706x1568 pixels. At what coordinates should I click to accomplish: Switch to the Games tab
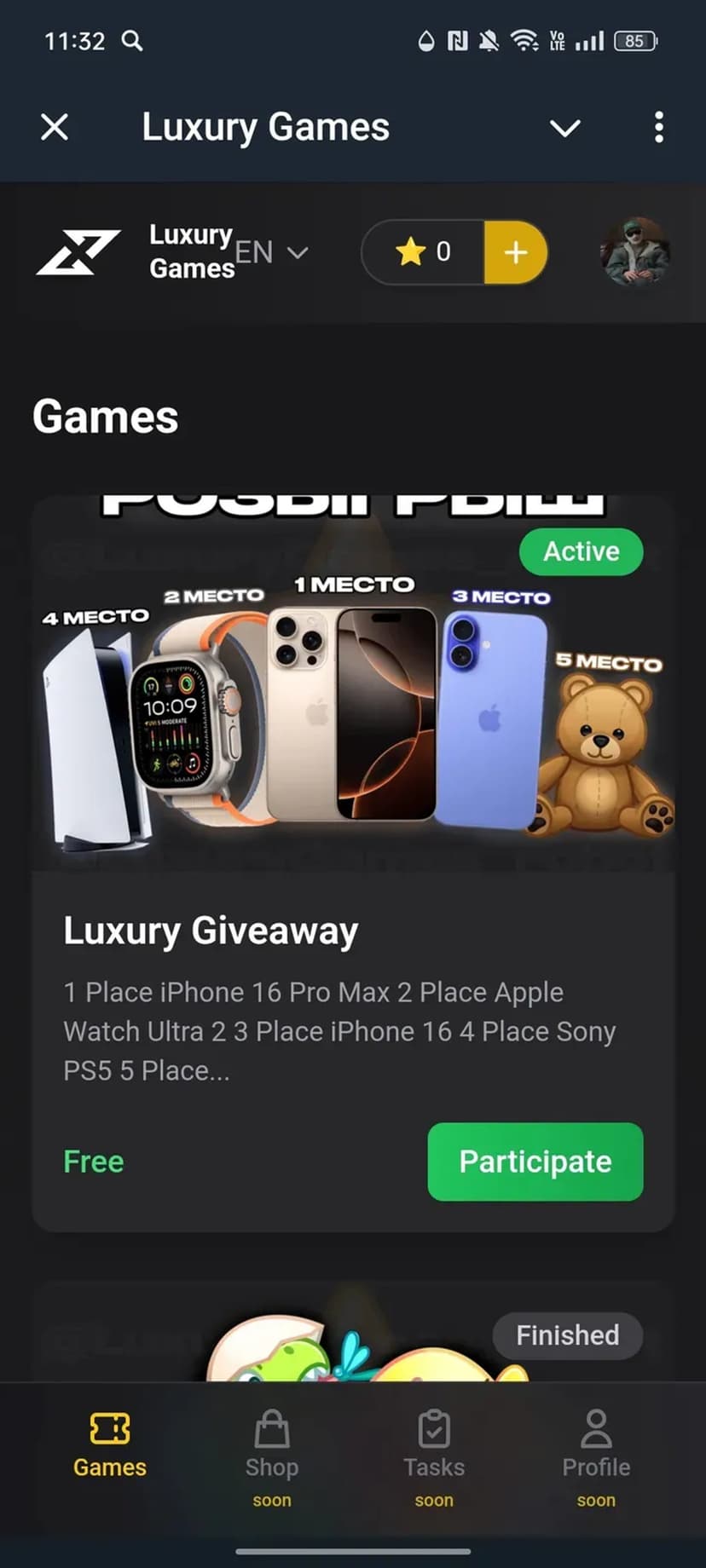(110, 1445)
